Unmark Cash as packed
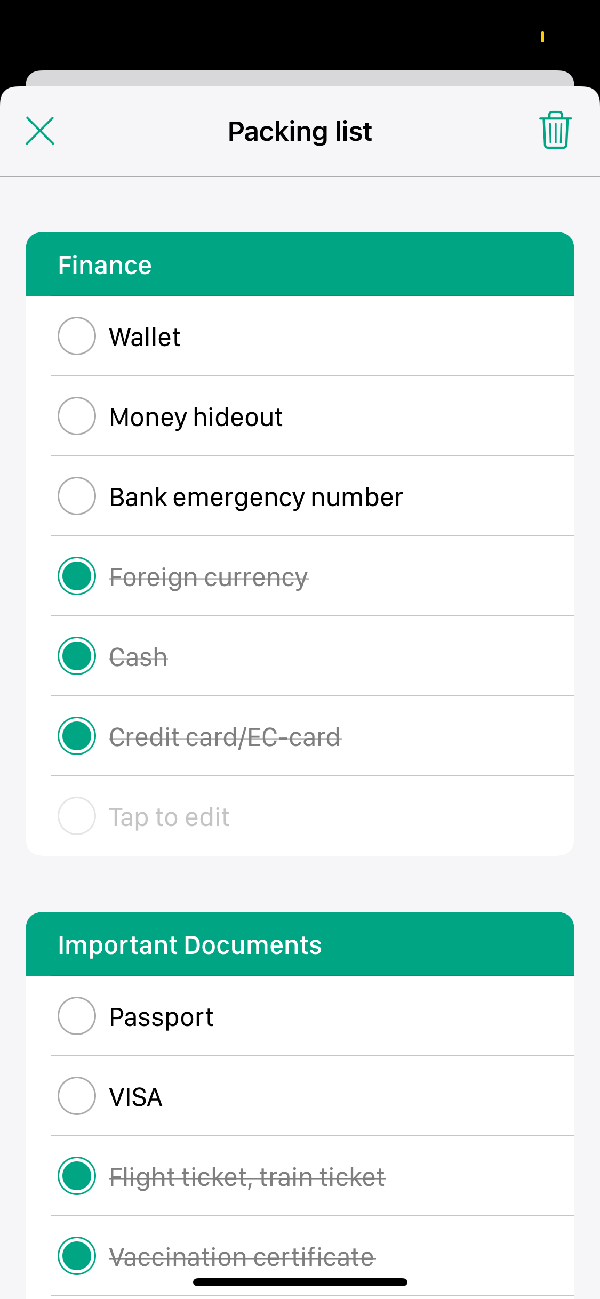The image size is (600, 1299). point(77,657)
